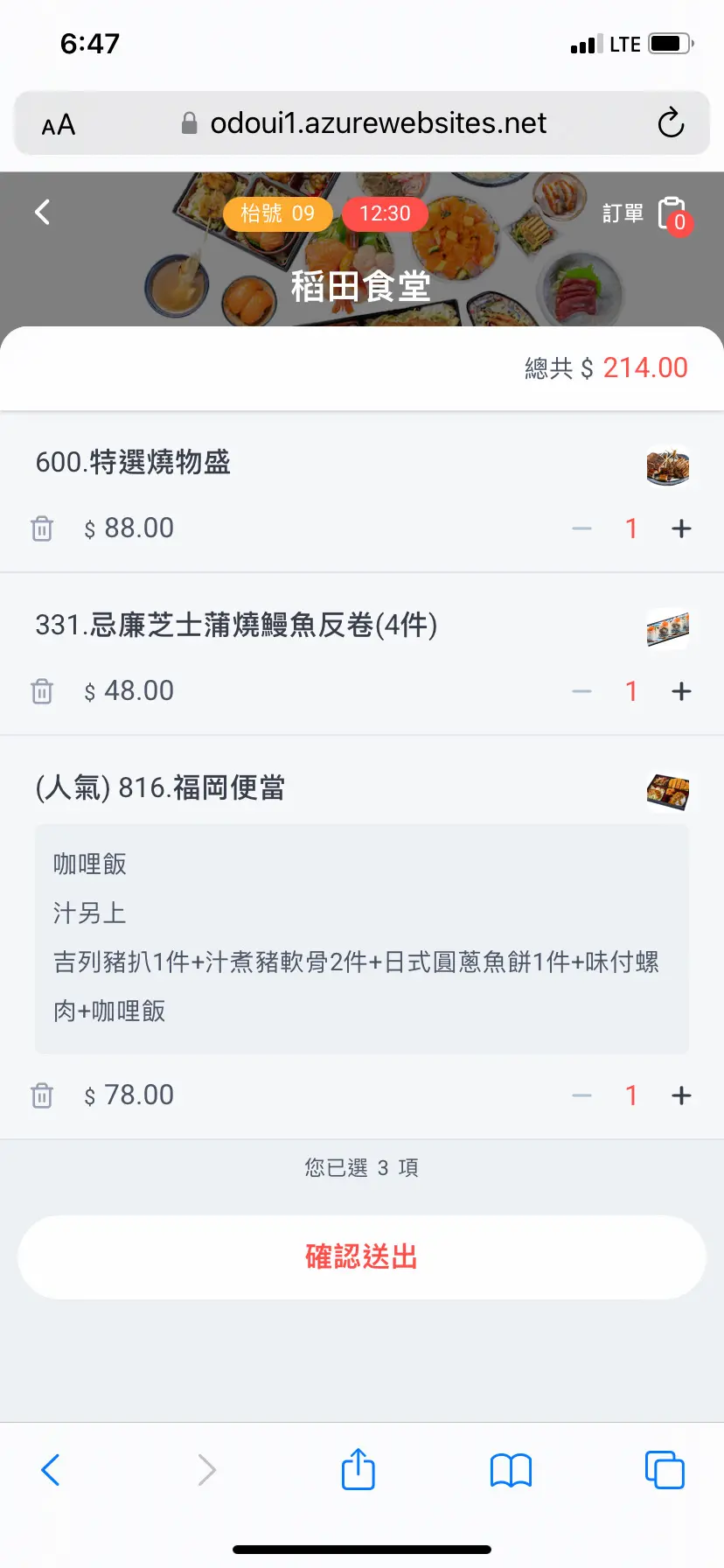The image size is (724, 1568).
Task: Open the 訂單 order list icon
Action: 673,215
